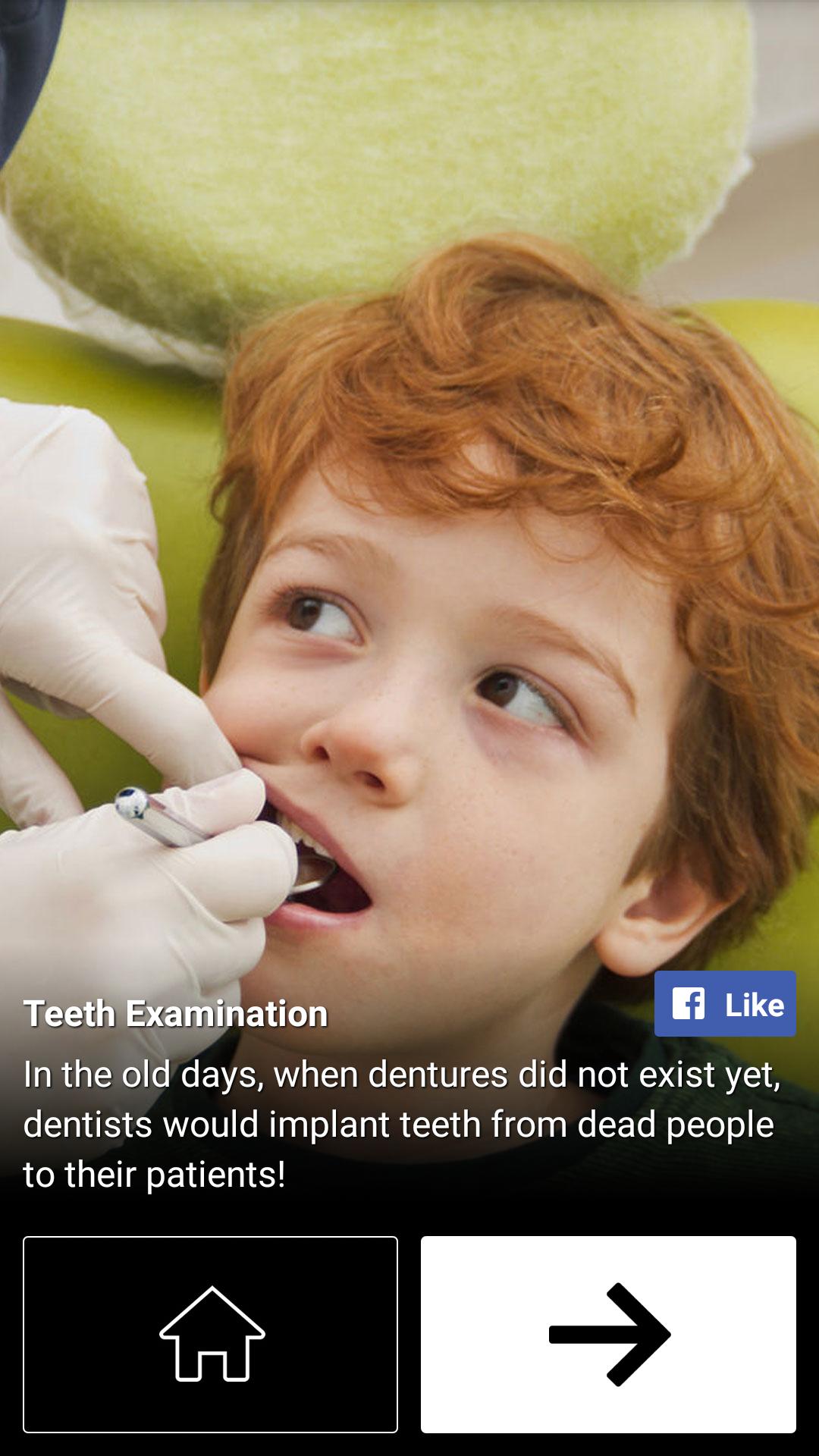Go to the home screen

point(210,1334)
